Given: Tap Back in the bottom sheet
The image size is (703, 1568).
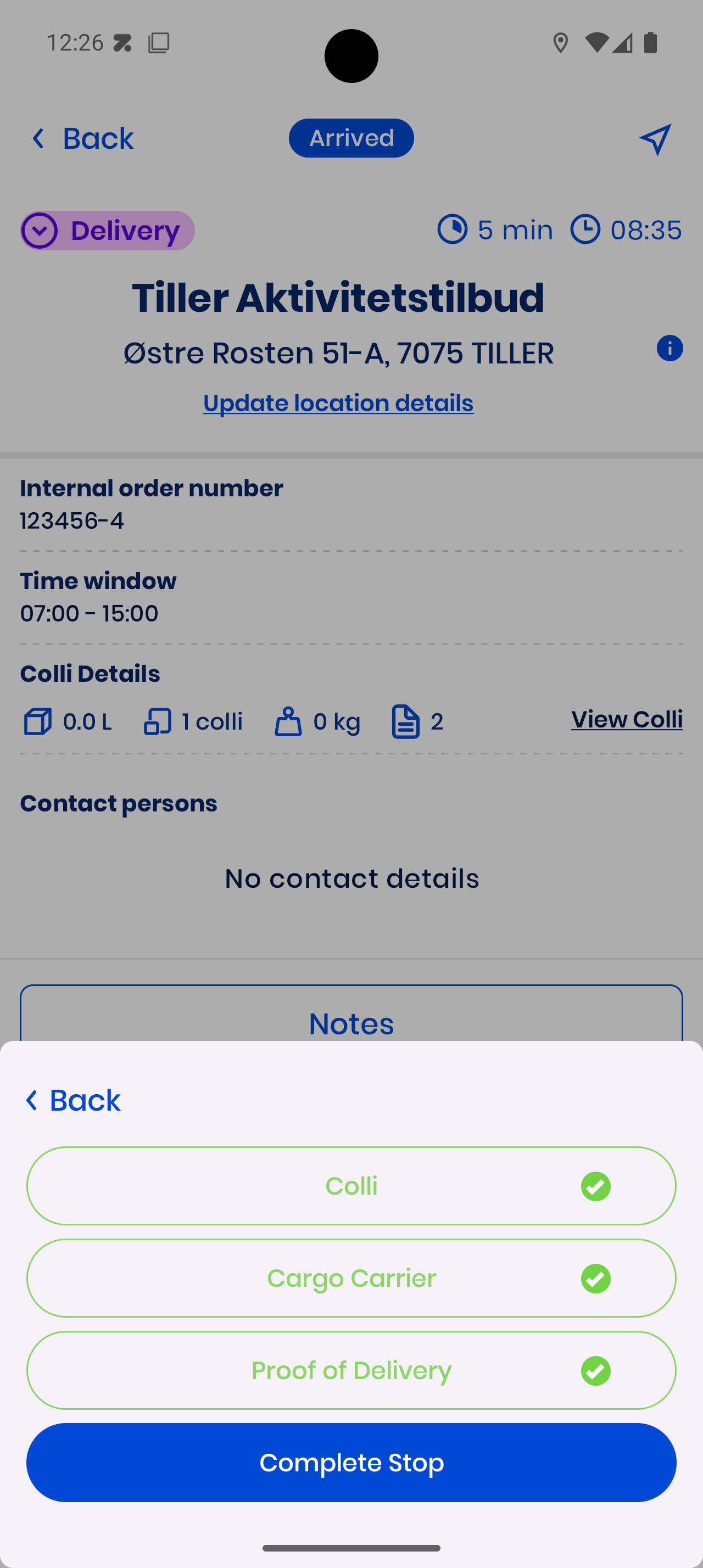Looking at the screenshot, I should click(73, 1100).
